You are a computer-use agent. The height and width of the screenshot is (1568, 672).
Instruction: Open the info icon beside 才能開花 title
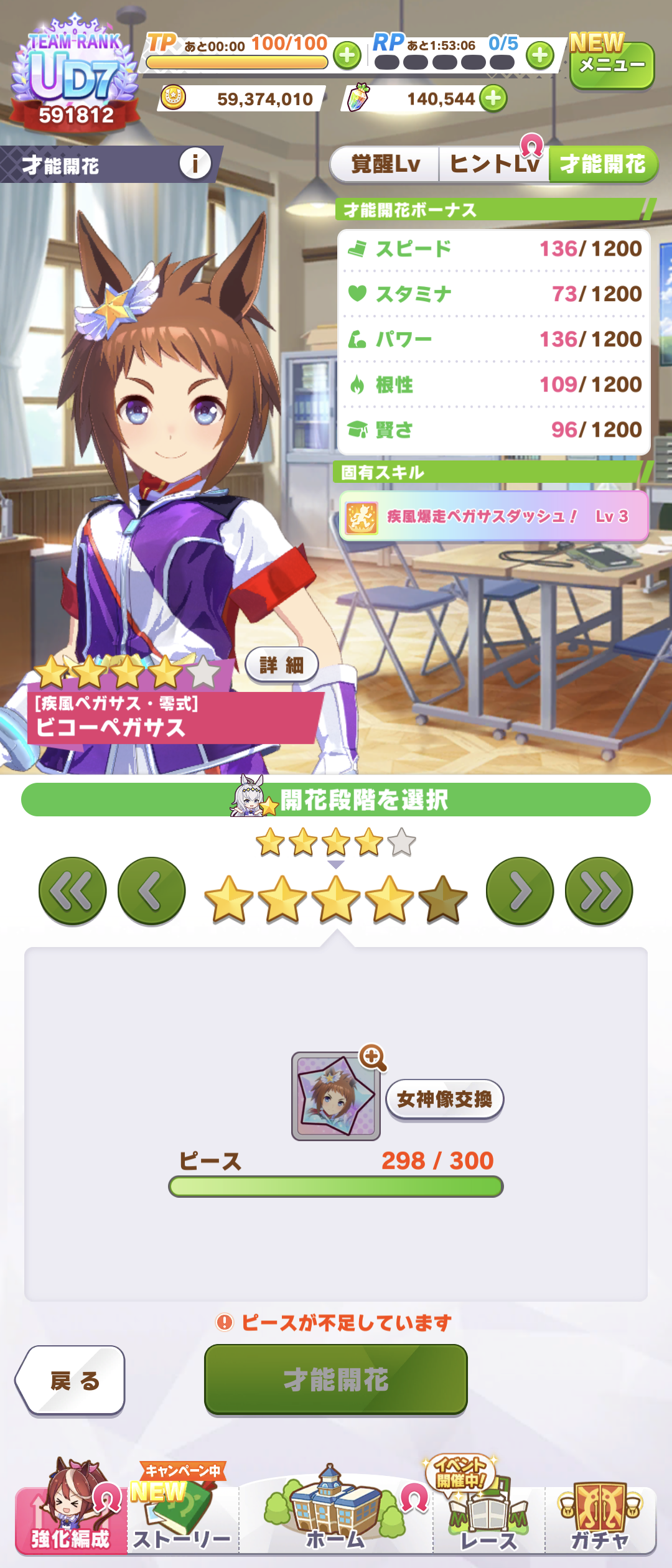tap(195, 164)
